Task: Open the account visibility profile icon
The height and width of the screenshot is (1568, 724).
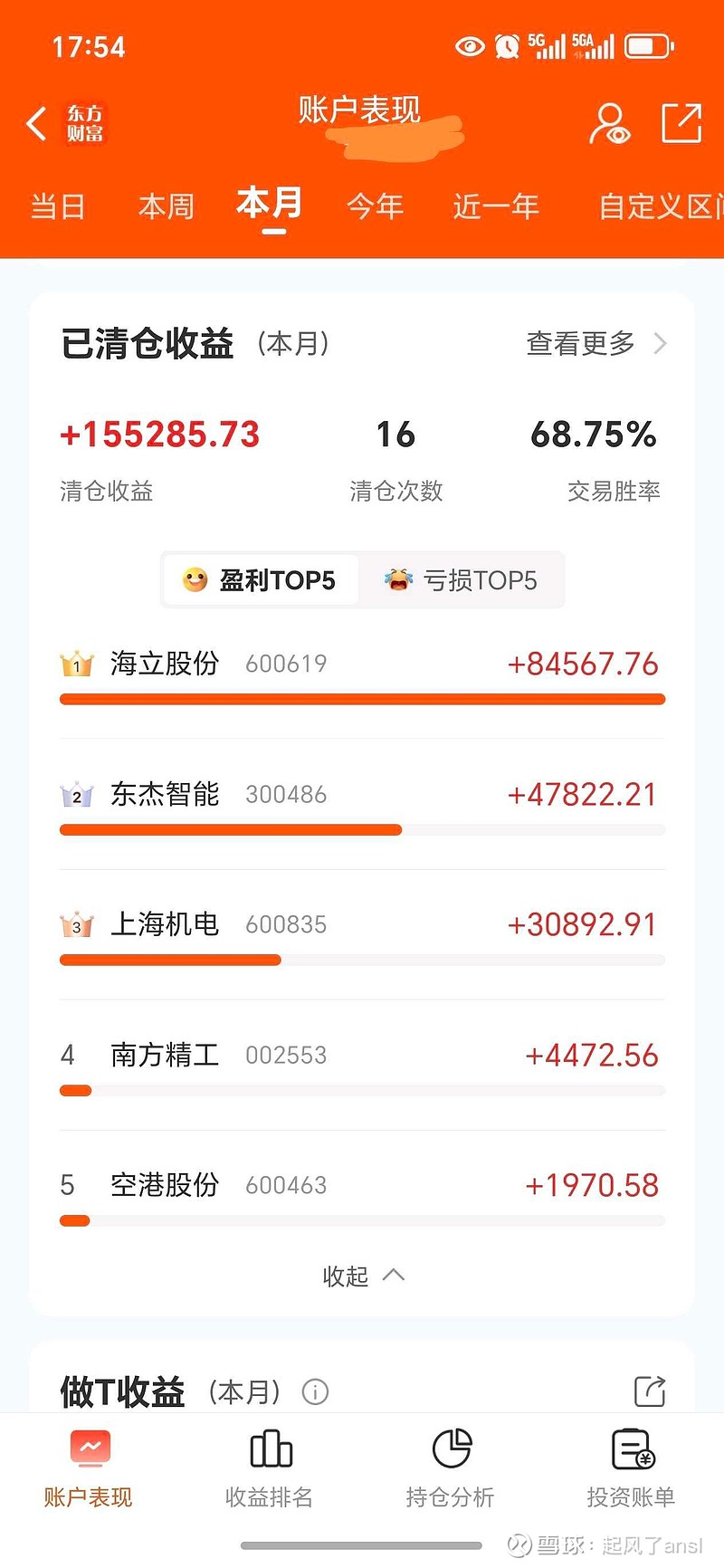Action: click(x=610, y=124)
